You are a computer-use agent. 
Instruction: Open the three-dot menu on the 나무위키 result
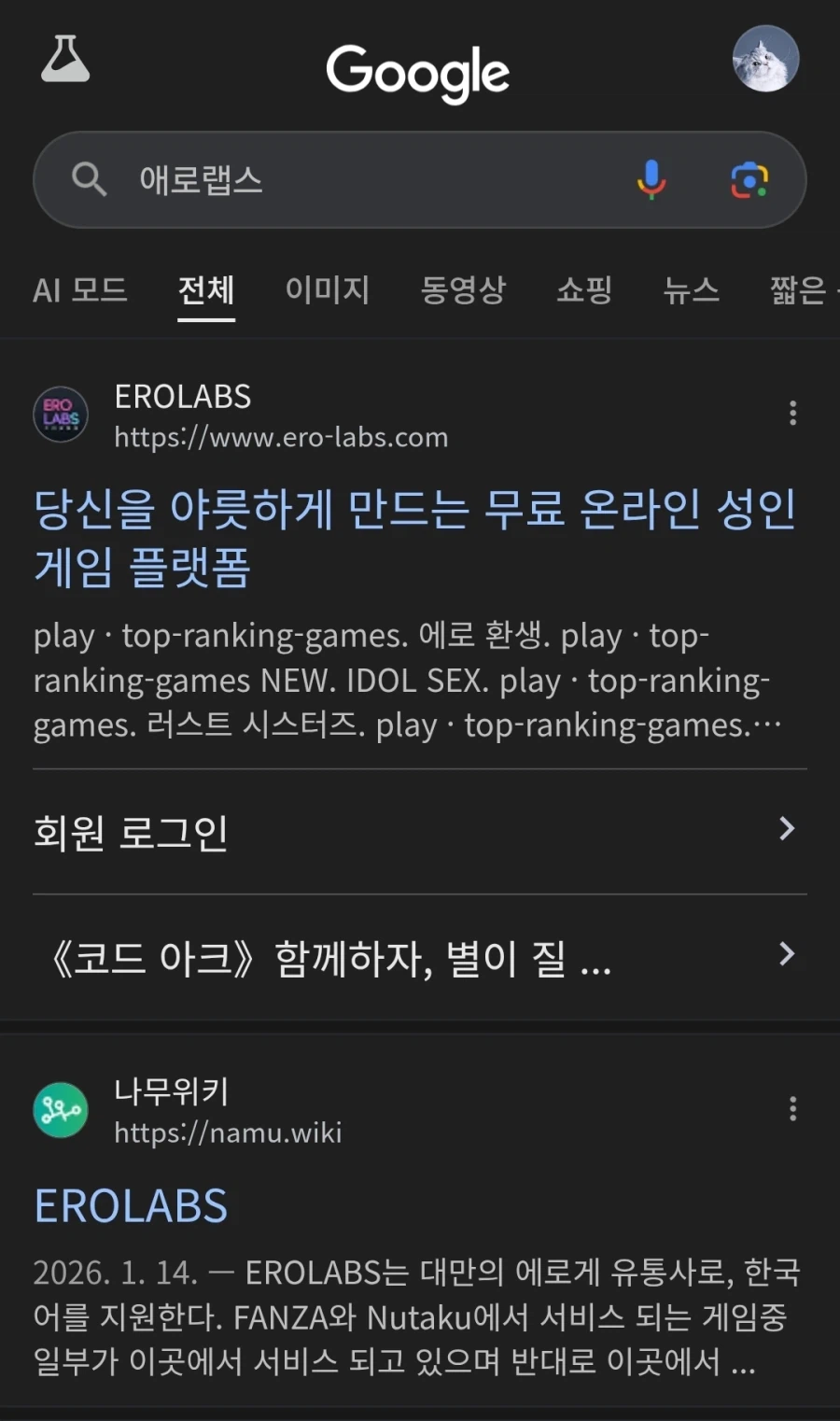point(792,1108)
